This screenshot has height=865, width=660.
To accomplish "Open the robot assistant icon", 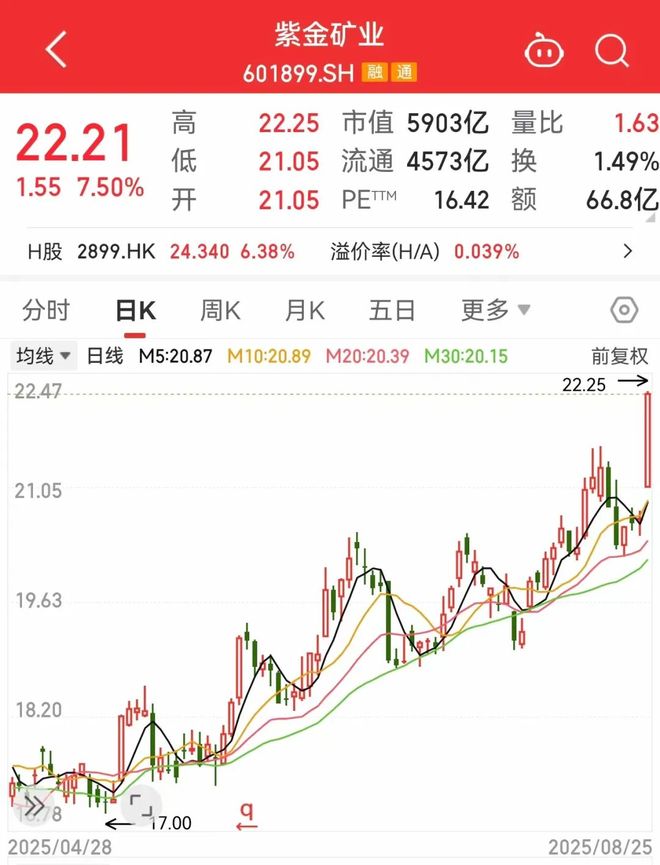I will click(x=544, y=49).
